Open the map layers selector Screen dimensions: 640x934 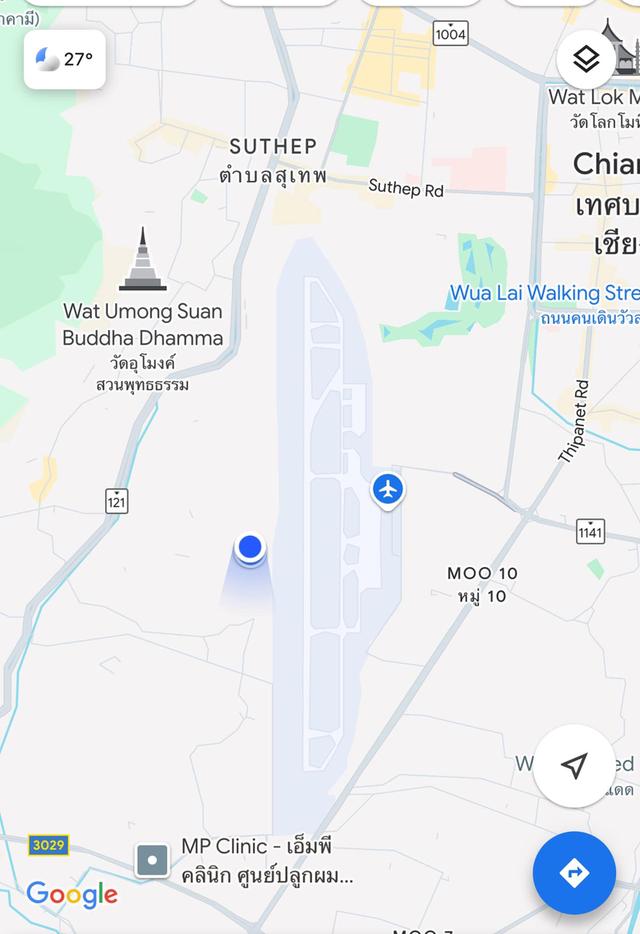586,60
